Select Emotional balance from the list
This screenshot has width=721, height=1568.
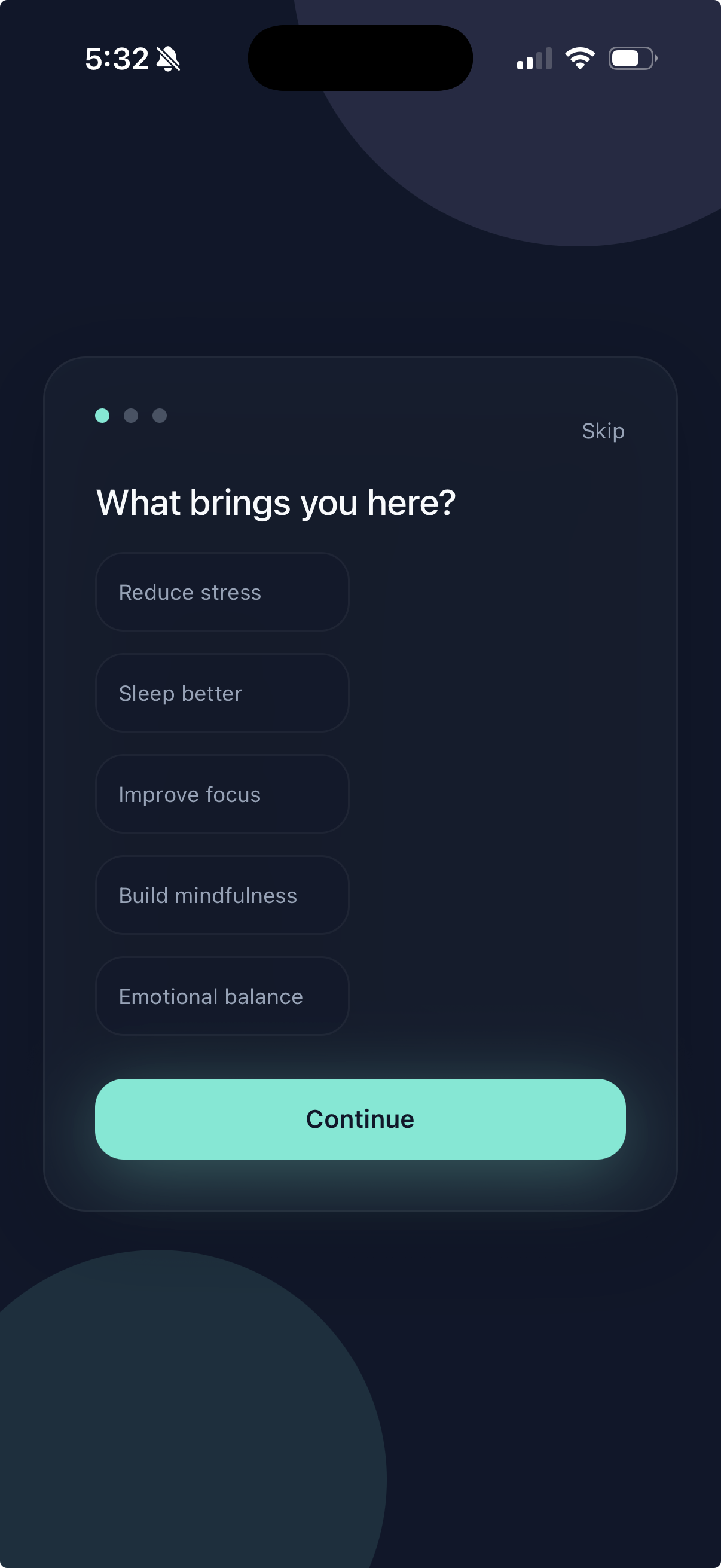pyautogui.click(x=221, y=996)
